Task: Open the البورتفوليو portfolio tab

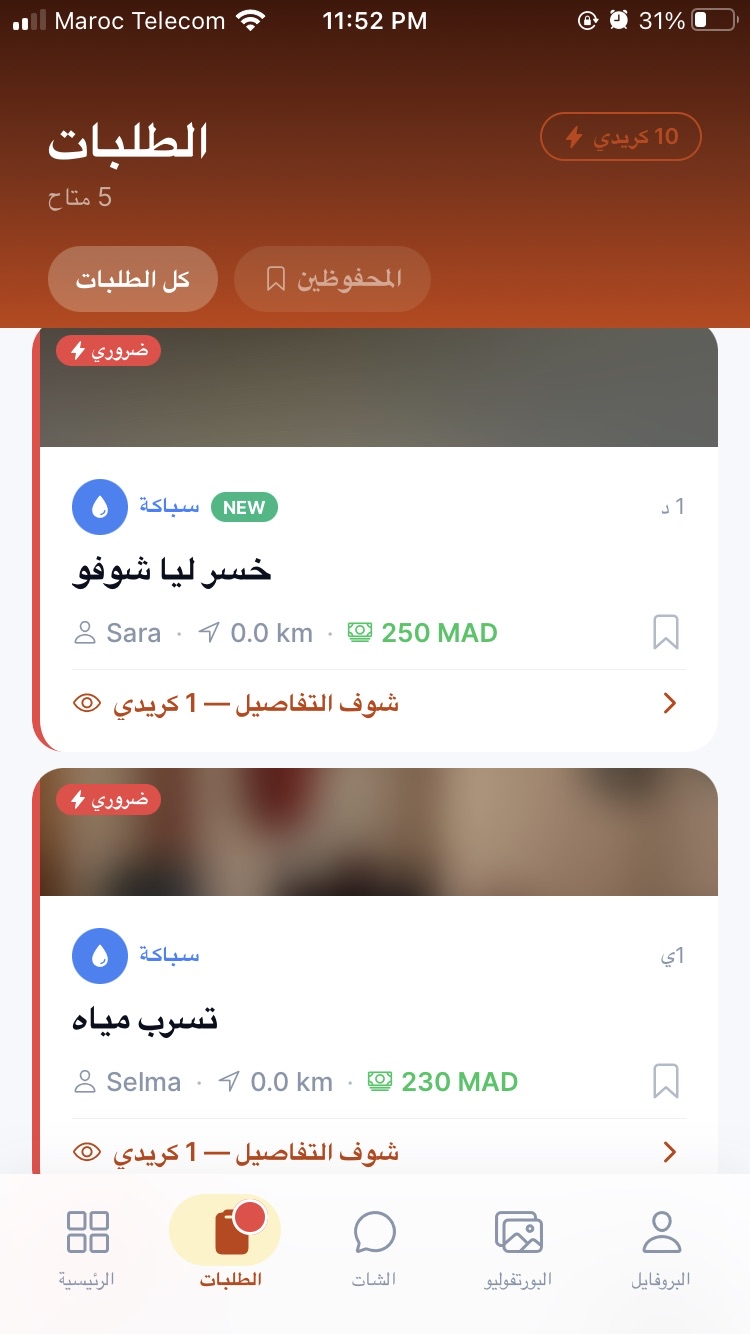Action: 518,1245
